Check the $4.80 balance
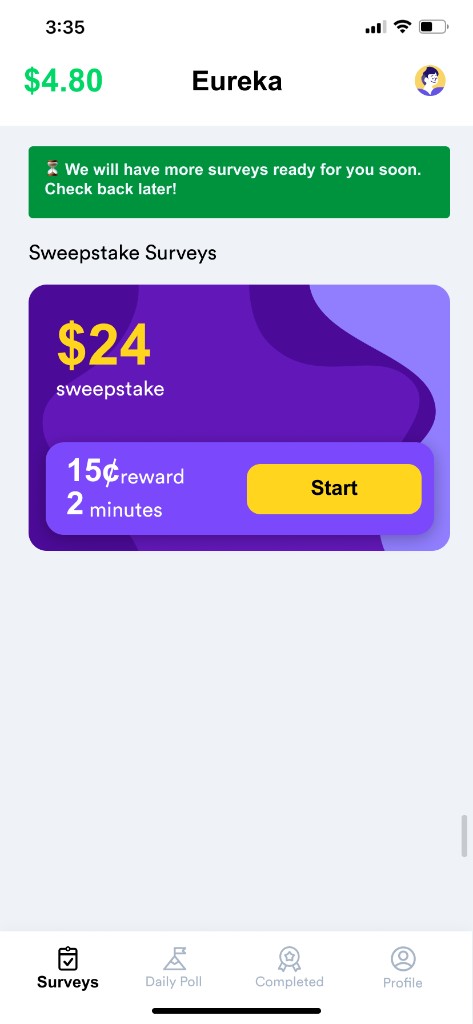The width and height of the screenshot is (473, 1024). pyautogui.click(x=63, y=81)
